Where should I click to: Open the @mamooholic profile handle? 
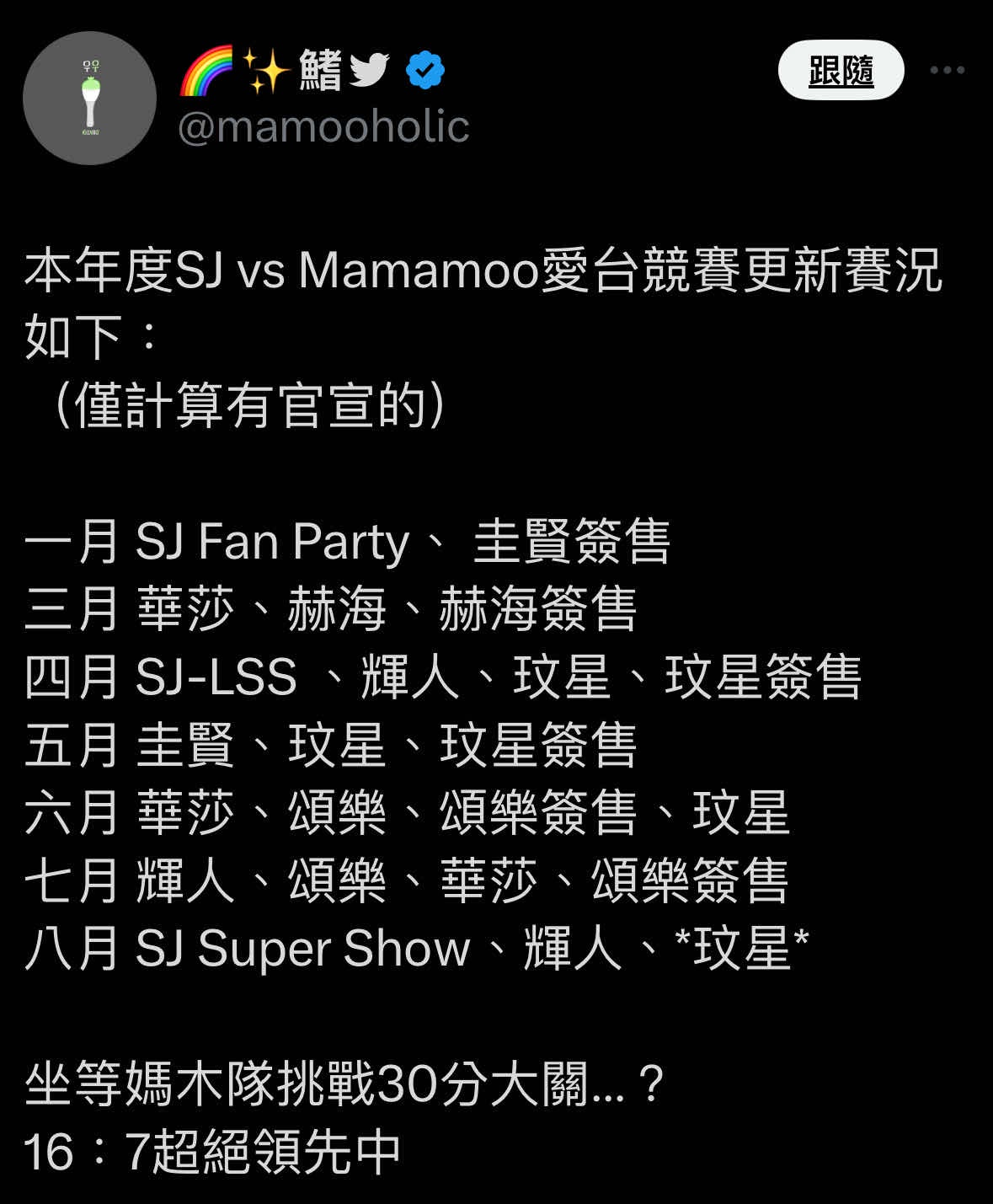click(323, 127)
